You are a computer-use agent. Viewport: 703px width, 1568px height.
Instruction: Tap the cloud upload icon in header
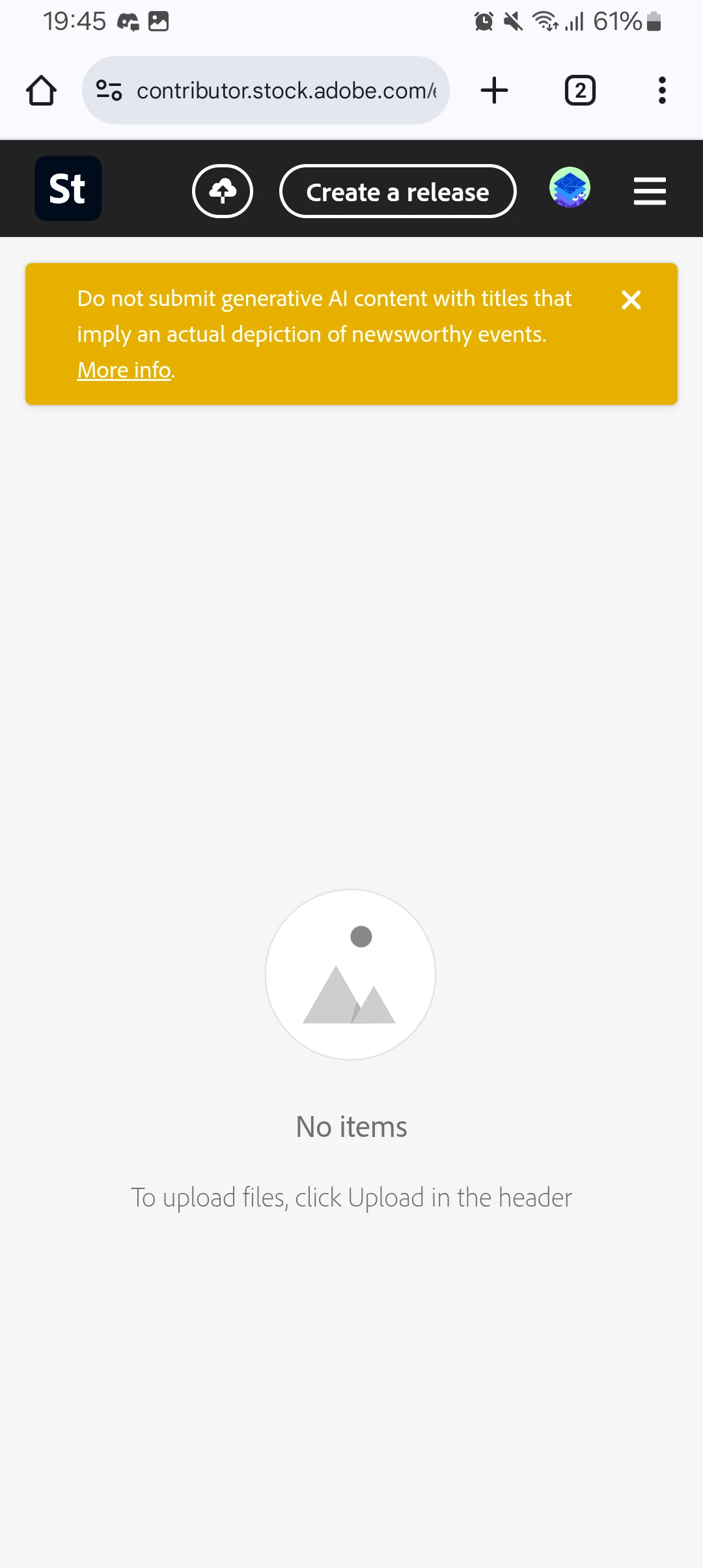click(x=223, y=191)
